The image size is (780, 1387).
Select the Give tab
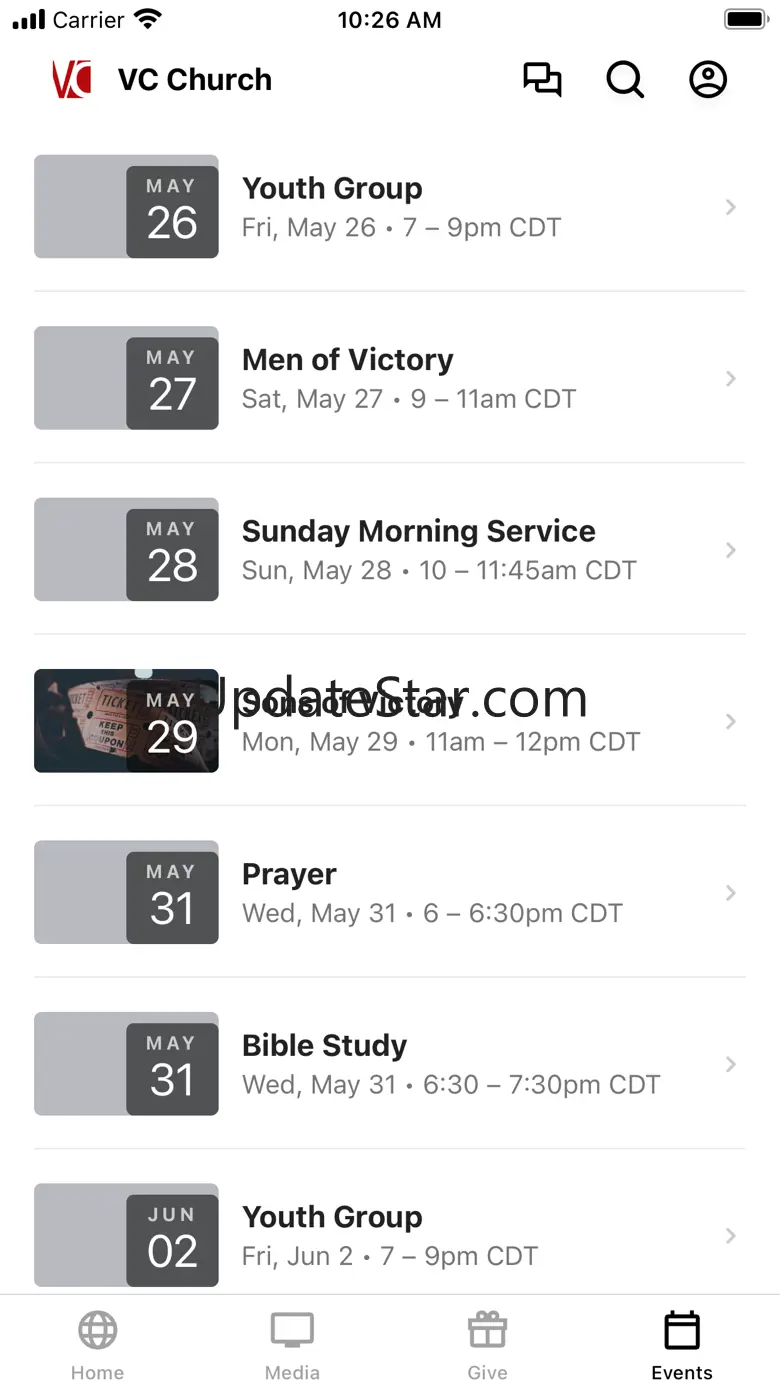tap(487, 1343)
